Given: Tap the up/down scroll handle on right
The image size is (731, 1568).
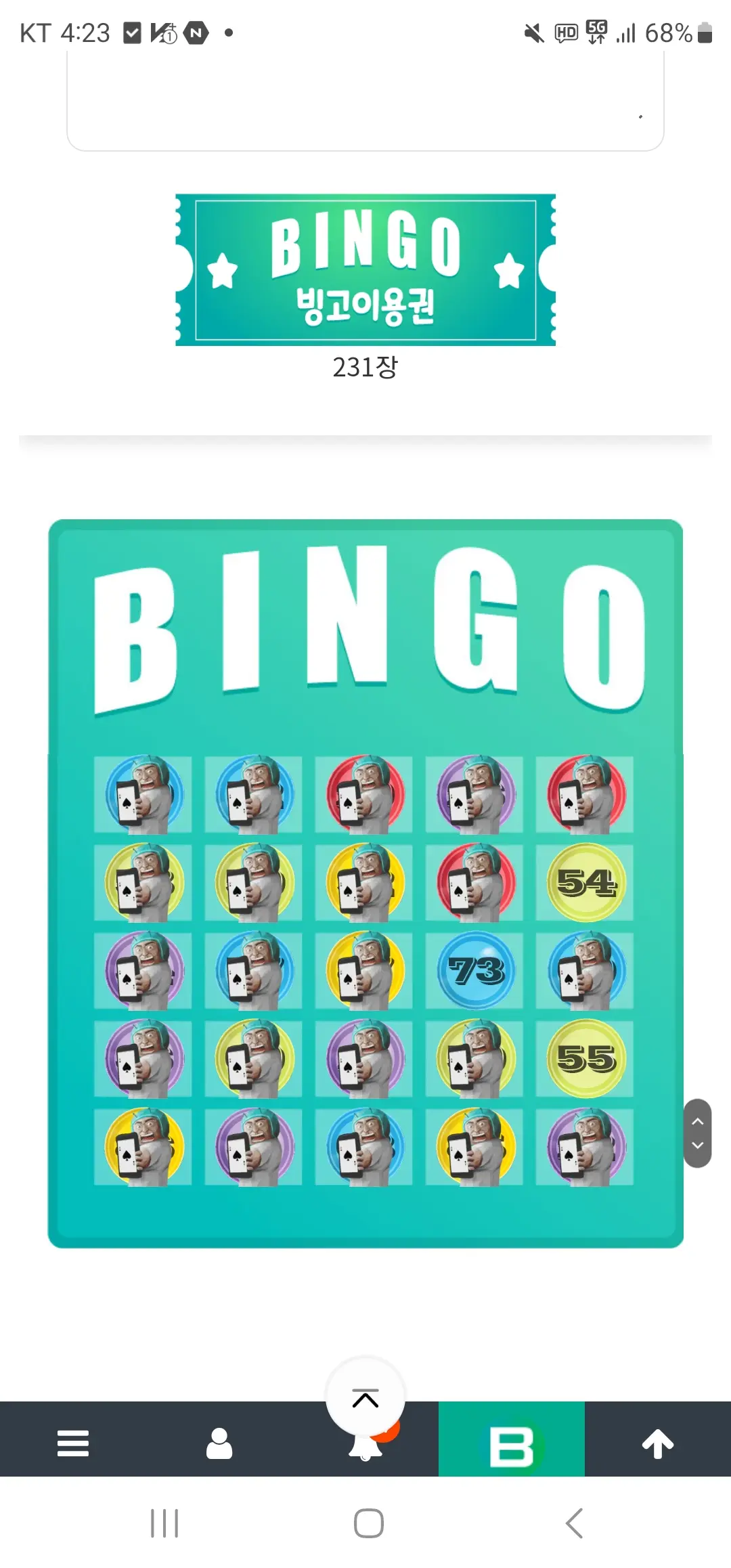Looking at the screenshot, I should 697,1133.
